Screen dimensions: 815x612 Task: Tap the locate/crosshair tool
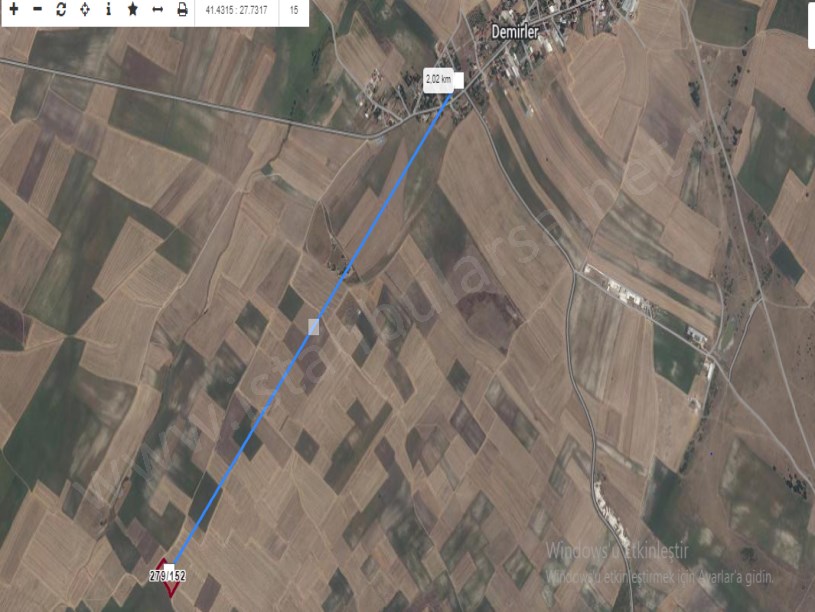tap(85, 9)
